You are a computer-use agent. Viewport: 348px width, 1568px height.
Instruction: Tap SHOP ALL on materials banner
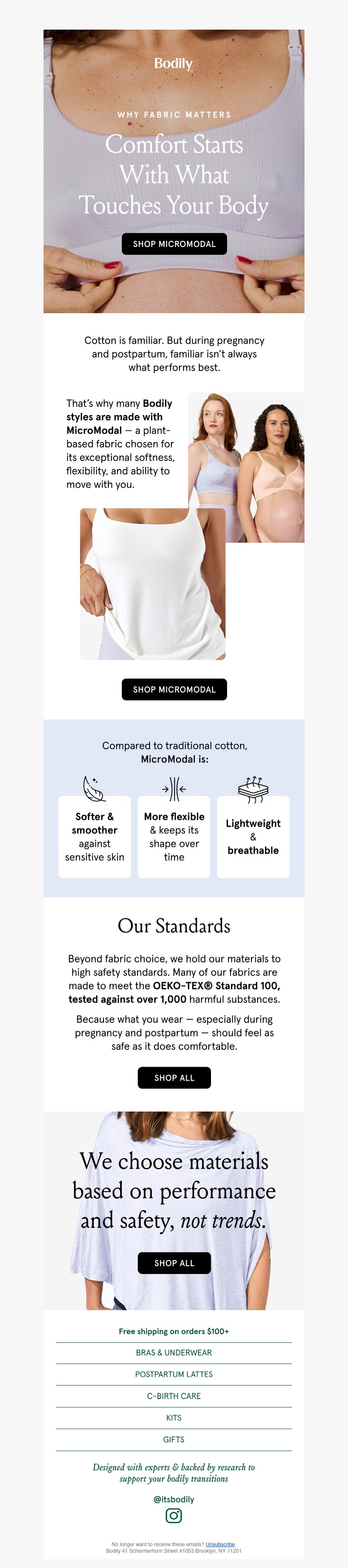pos(174,1264)
